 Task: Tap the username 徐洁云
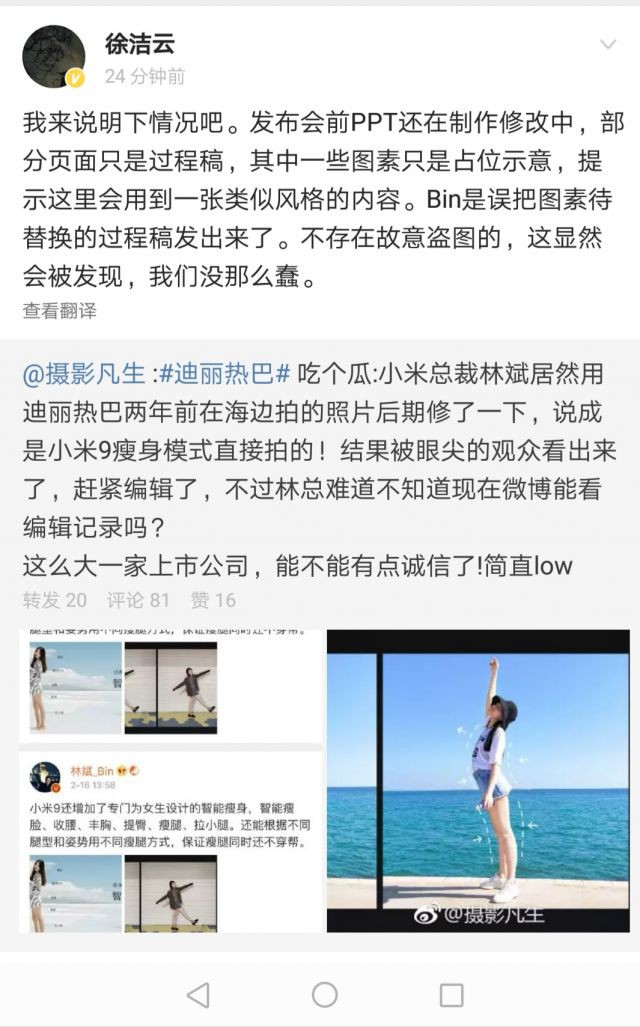137,43
